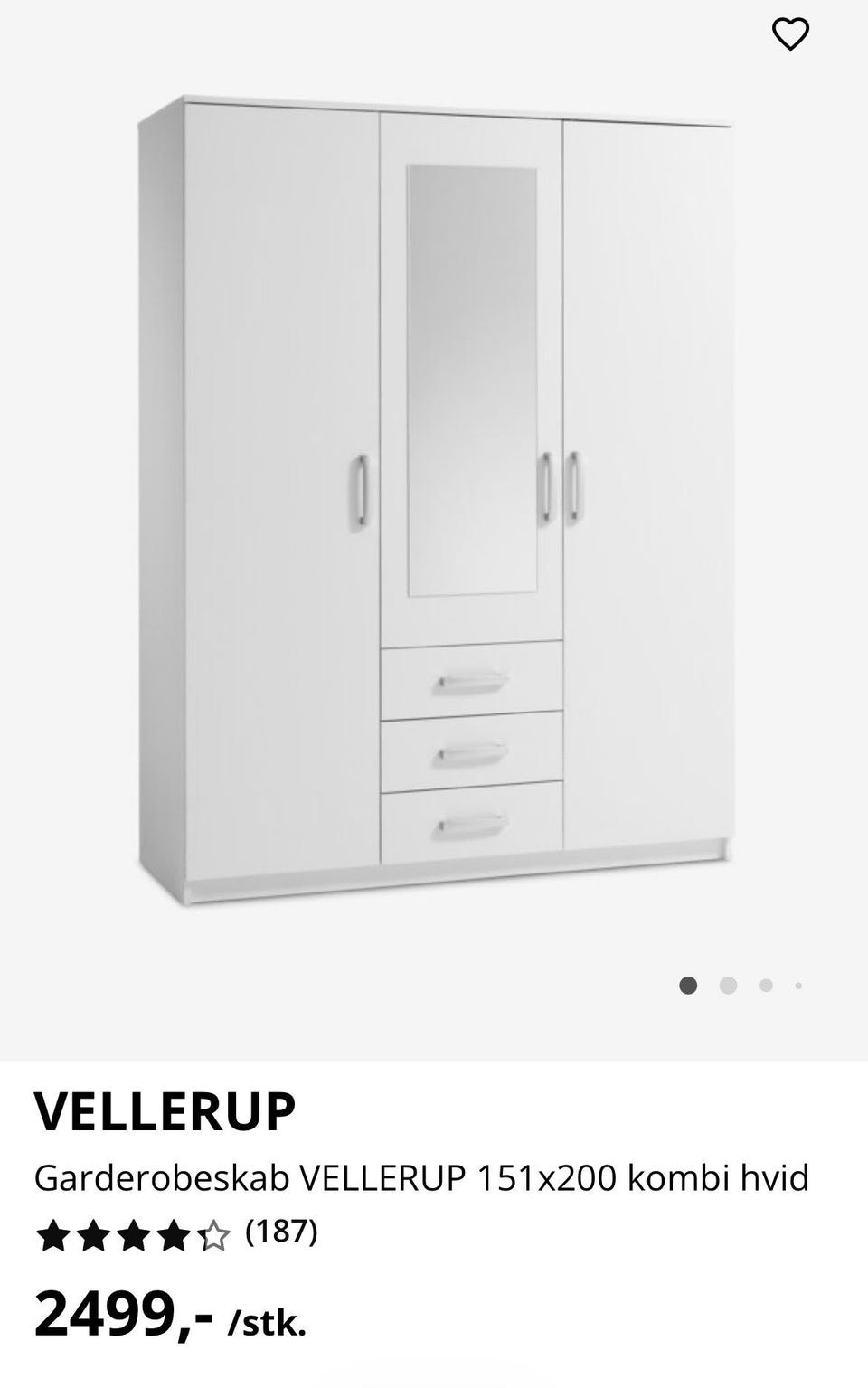This screenshot has height=1388, width=868.
Task: Select the third gray pagination dot
Action: 764,987
